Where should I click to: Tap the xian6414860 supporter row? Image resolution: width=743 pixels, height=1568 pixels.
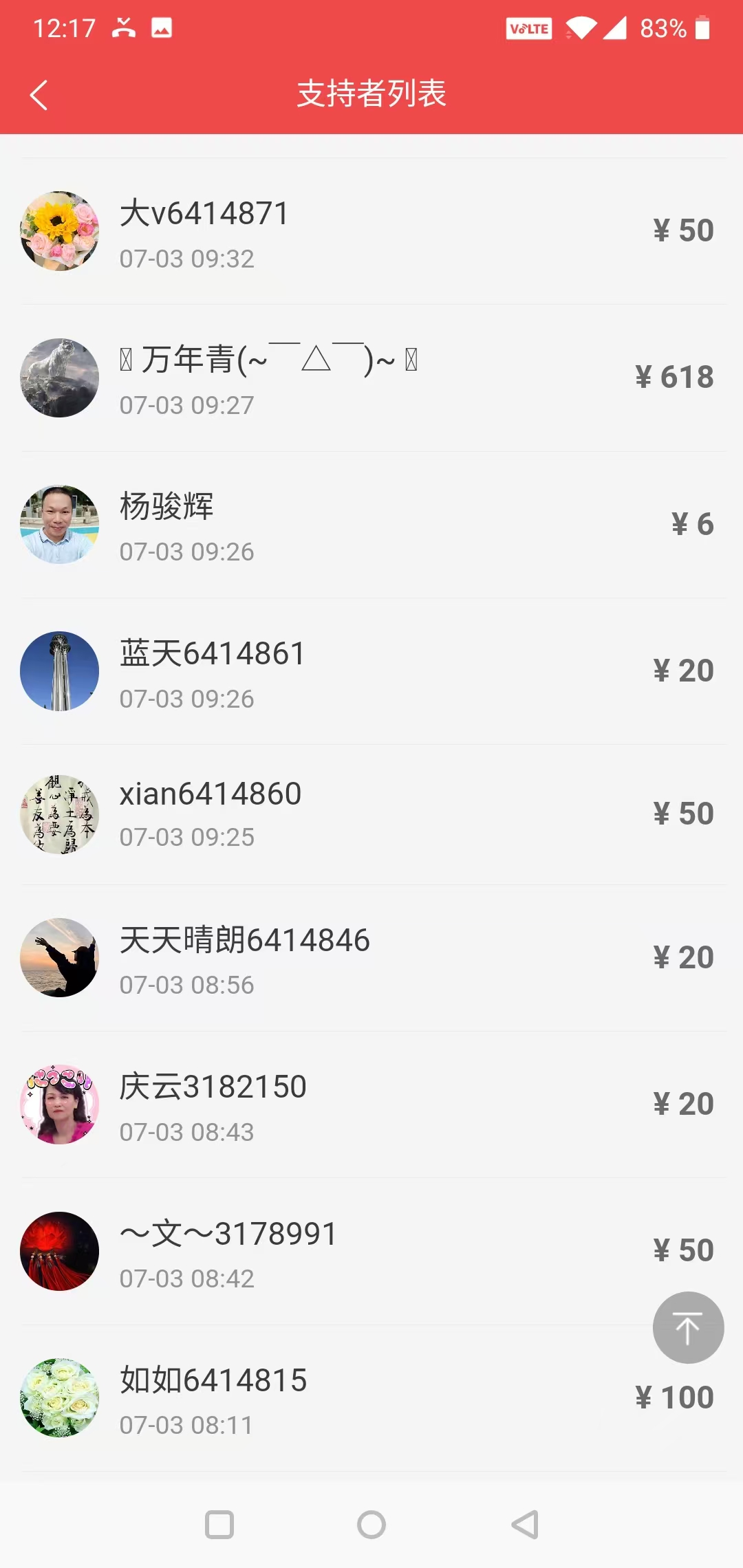click(371, 815)
